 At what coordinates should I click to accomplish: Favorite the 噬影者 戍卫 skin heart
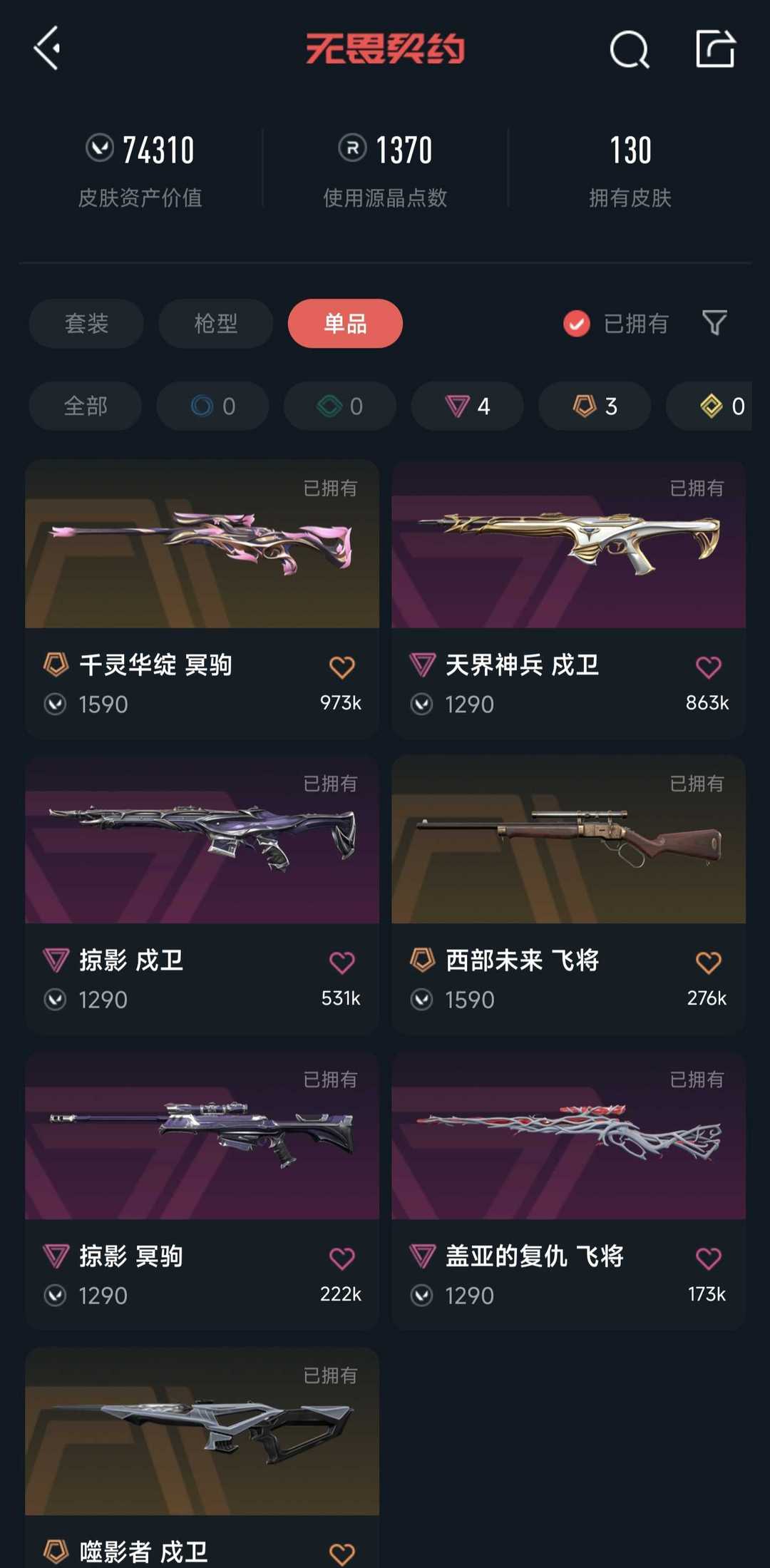[x=341, y=1552]
